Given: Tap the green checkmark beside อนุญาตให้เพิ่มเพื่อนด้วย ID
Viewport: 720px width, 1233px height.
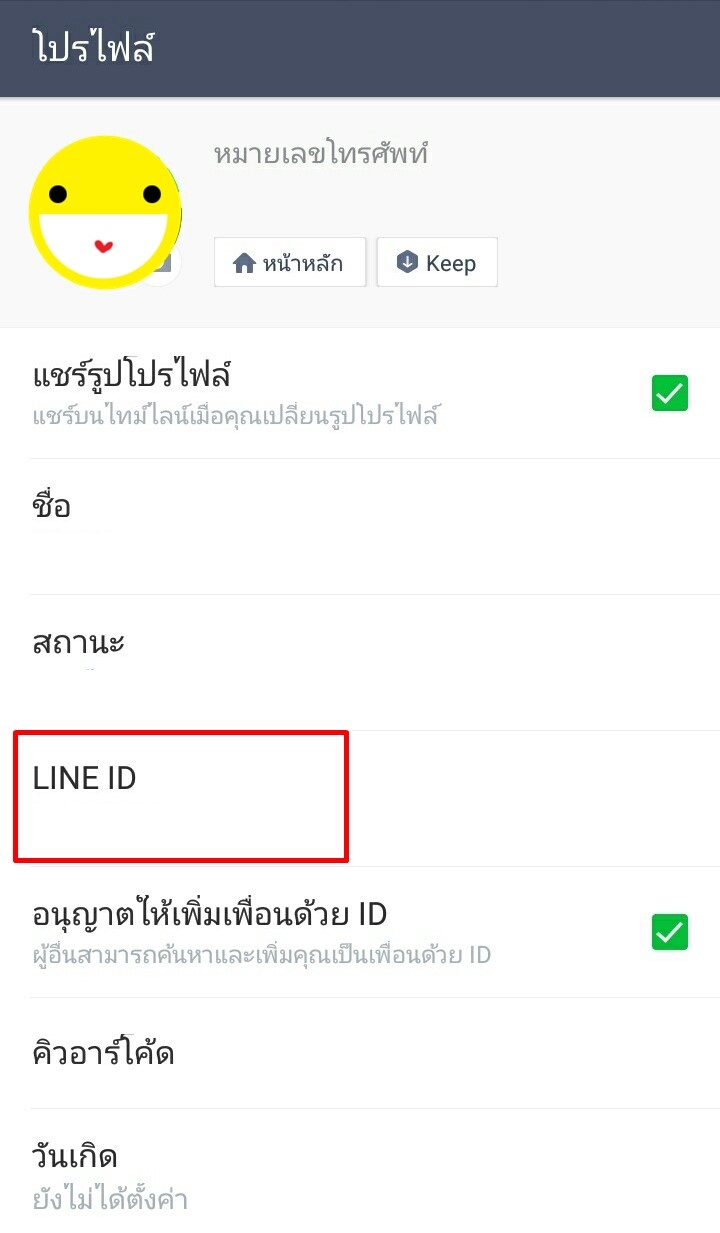Looking at the screenshot, I should [x=669, y=932].
